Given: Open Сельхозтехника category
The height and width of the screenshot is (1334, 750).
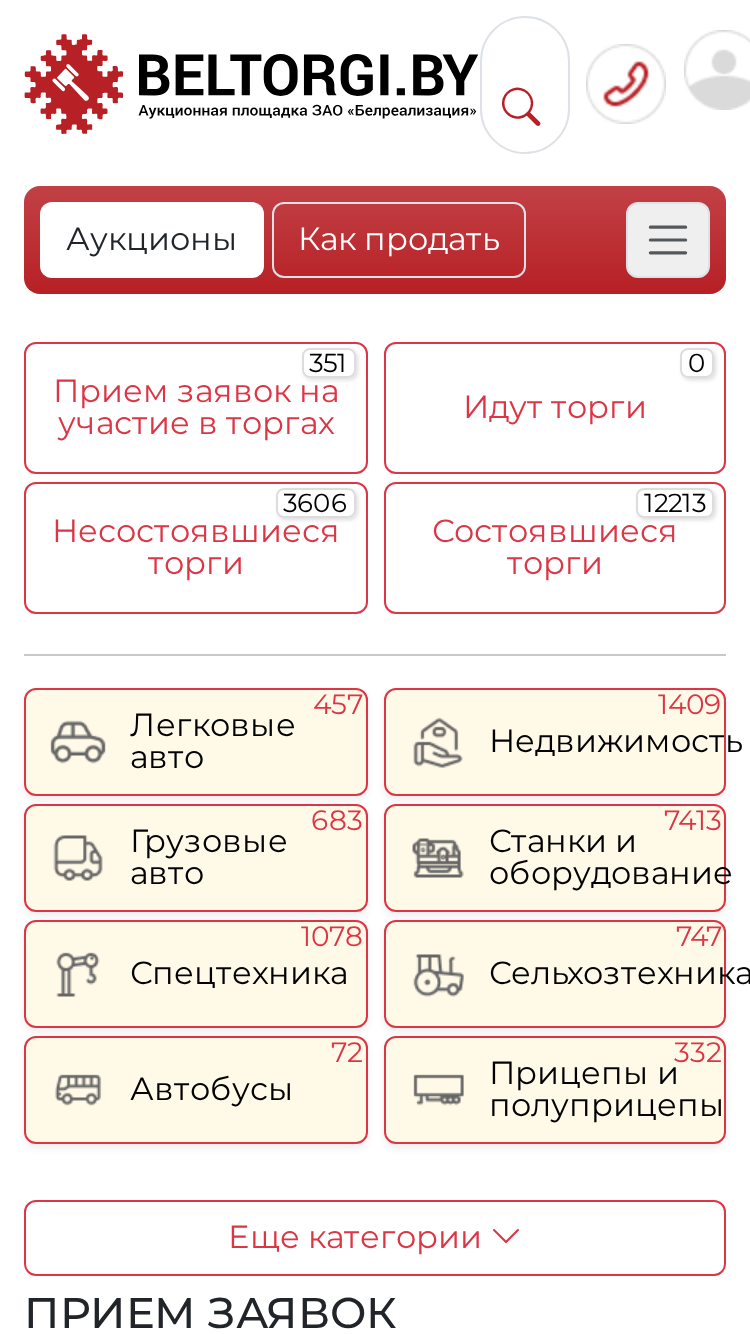Looking at the screenshot, I should click(555, 974).
